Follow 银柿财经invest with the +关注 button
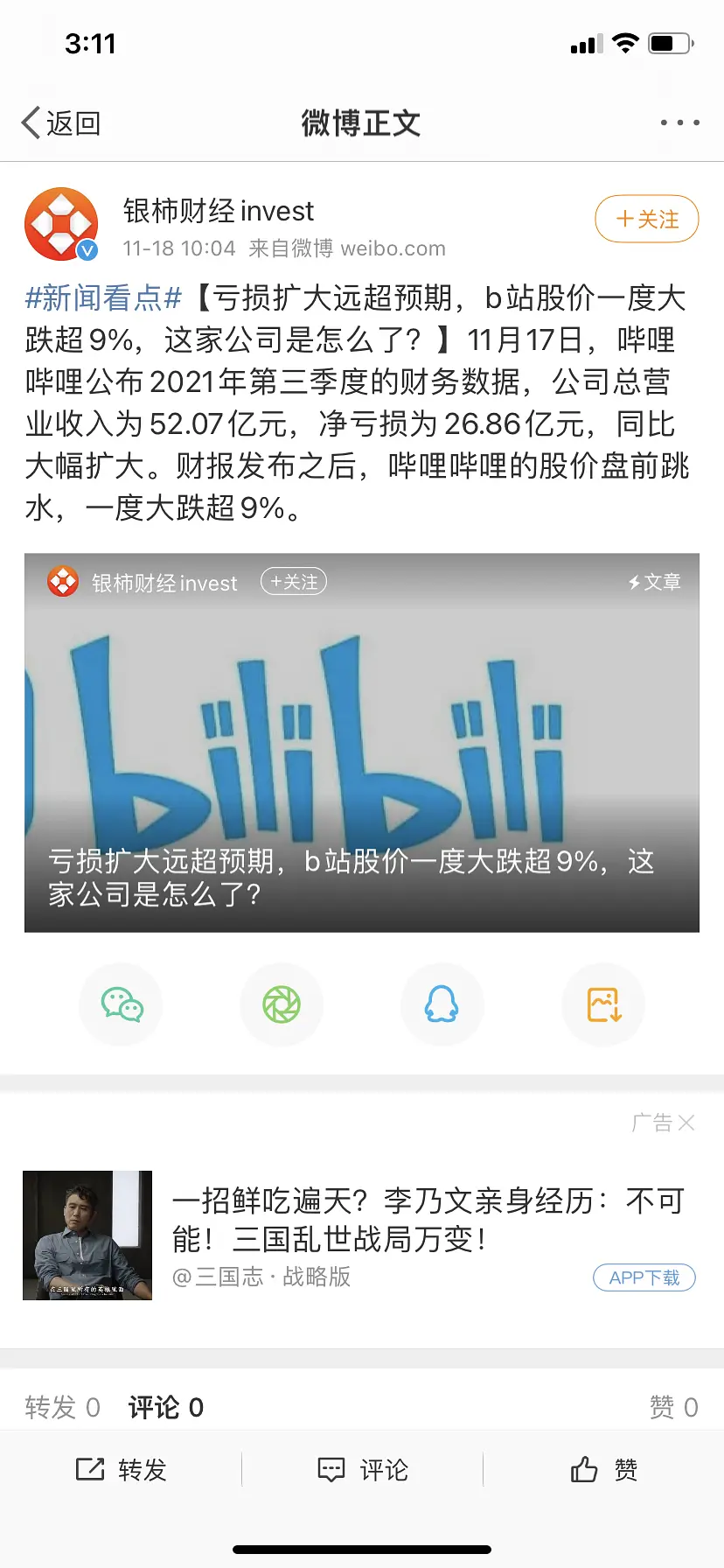Viewport: 724px width, 1568px height. coord(646,219)
